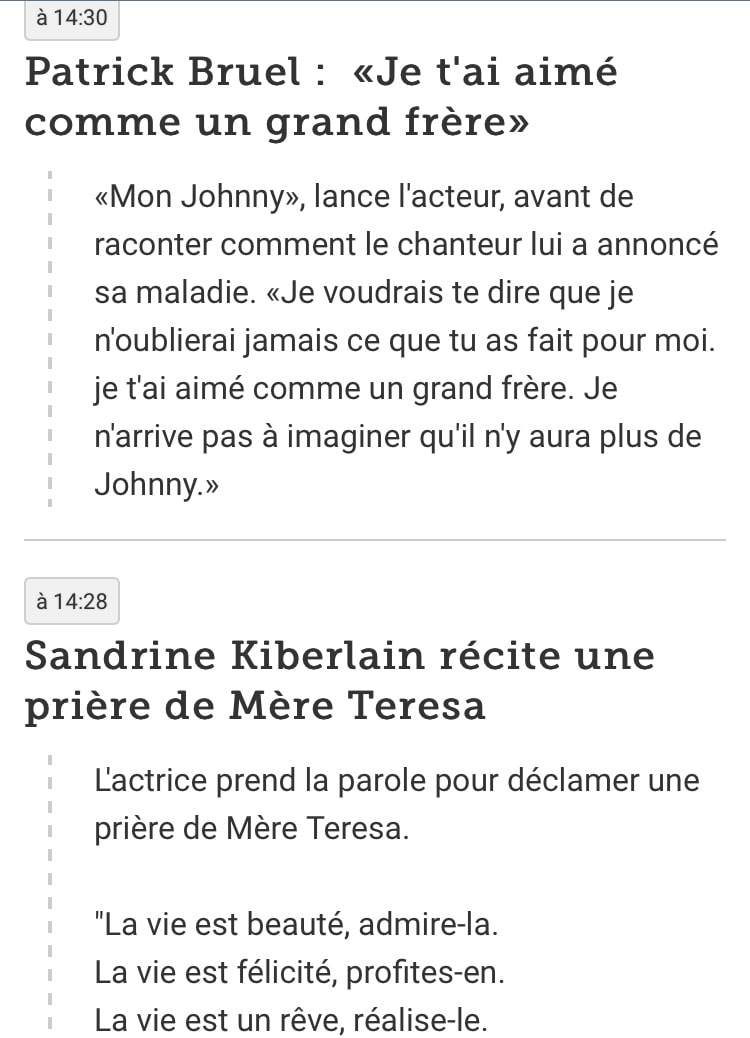
Task: Tap the 14:28 timestamp badge
Action: 71,601
